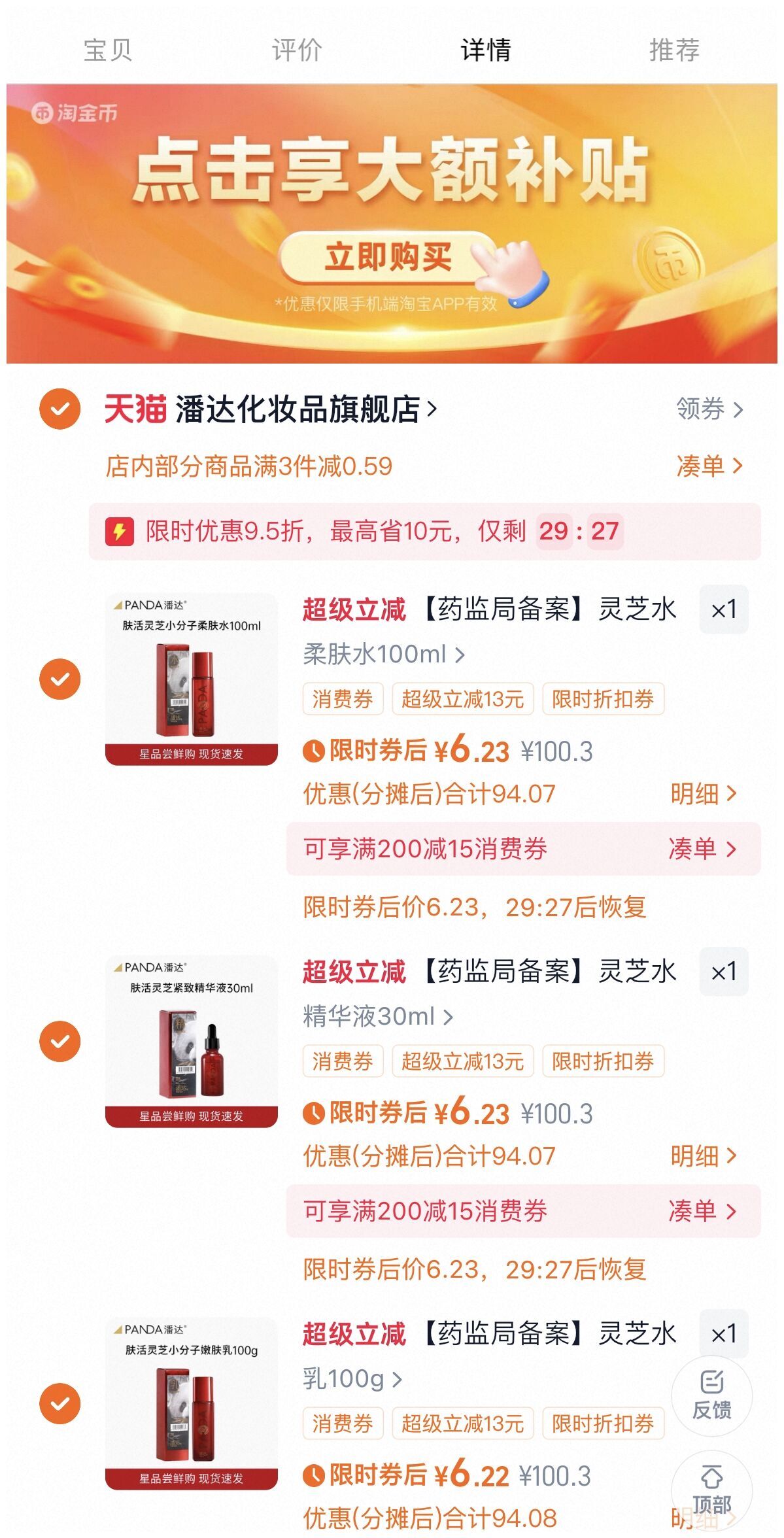
Task: Open the 潘达化妆品旗舰店 store page
Action: [x=271, y=409]
